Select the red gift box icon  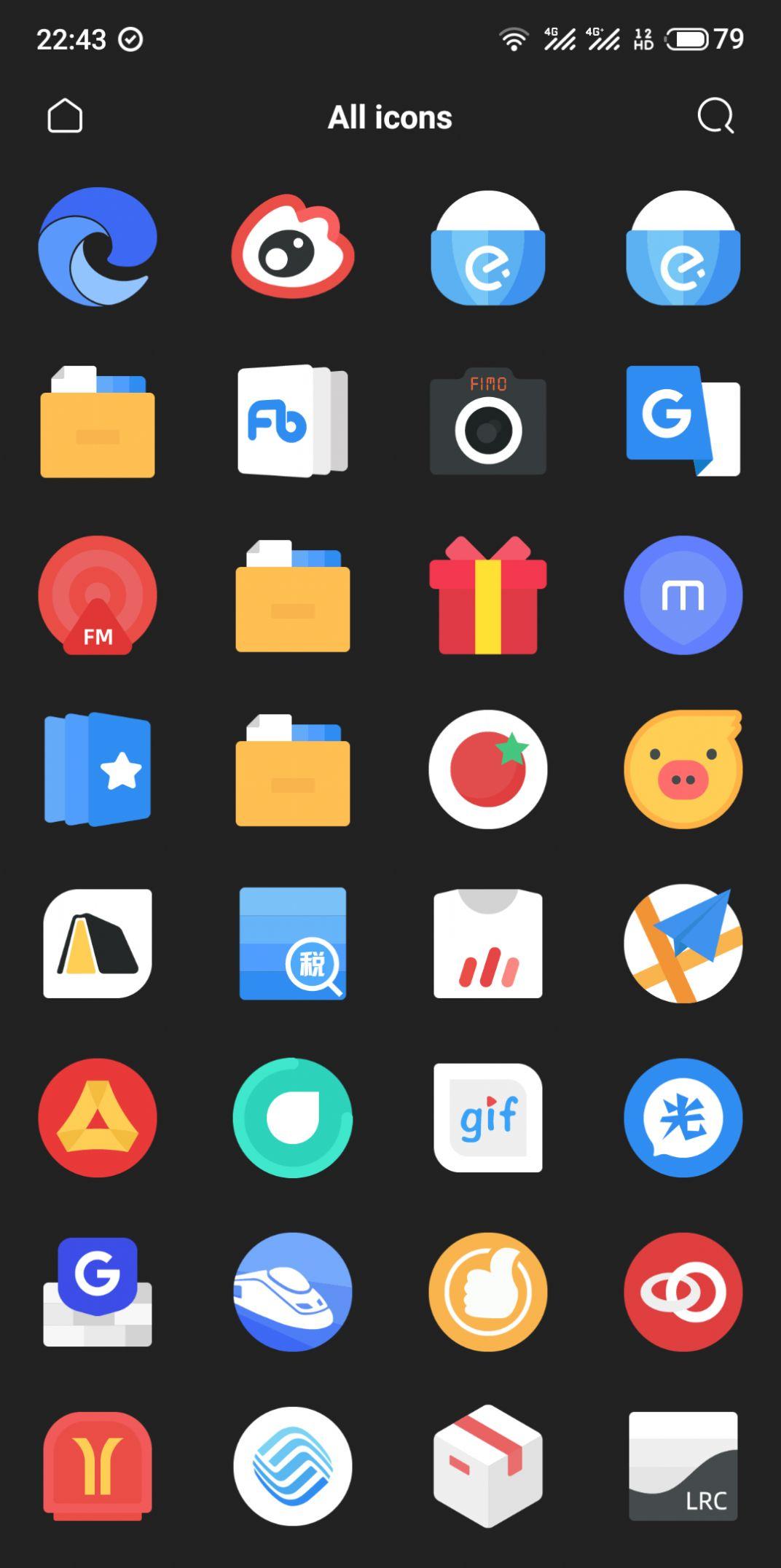488,595
